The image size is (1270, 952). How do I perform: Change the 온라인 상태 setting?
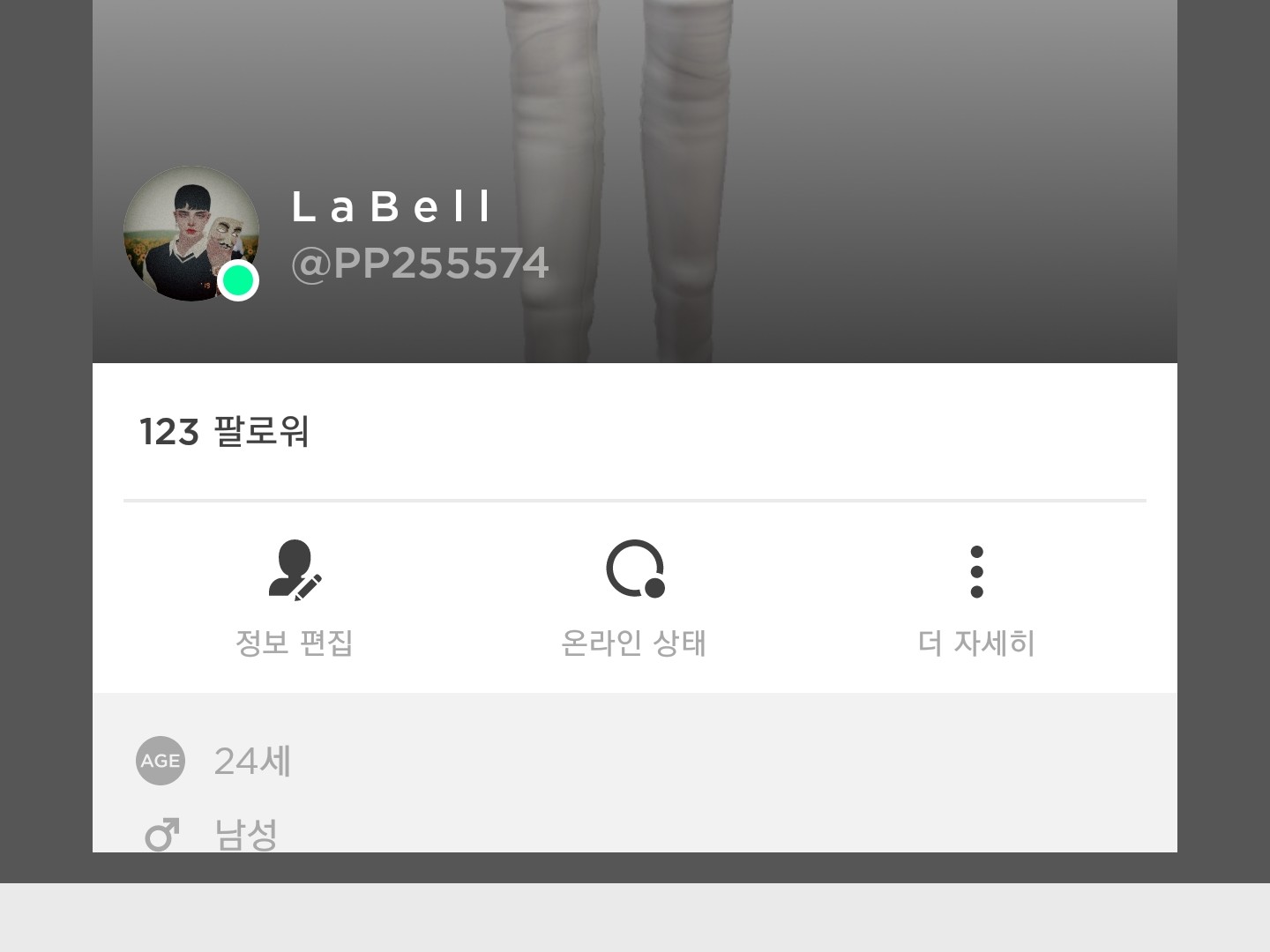tap(634, 597)
